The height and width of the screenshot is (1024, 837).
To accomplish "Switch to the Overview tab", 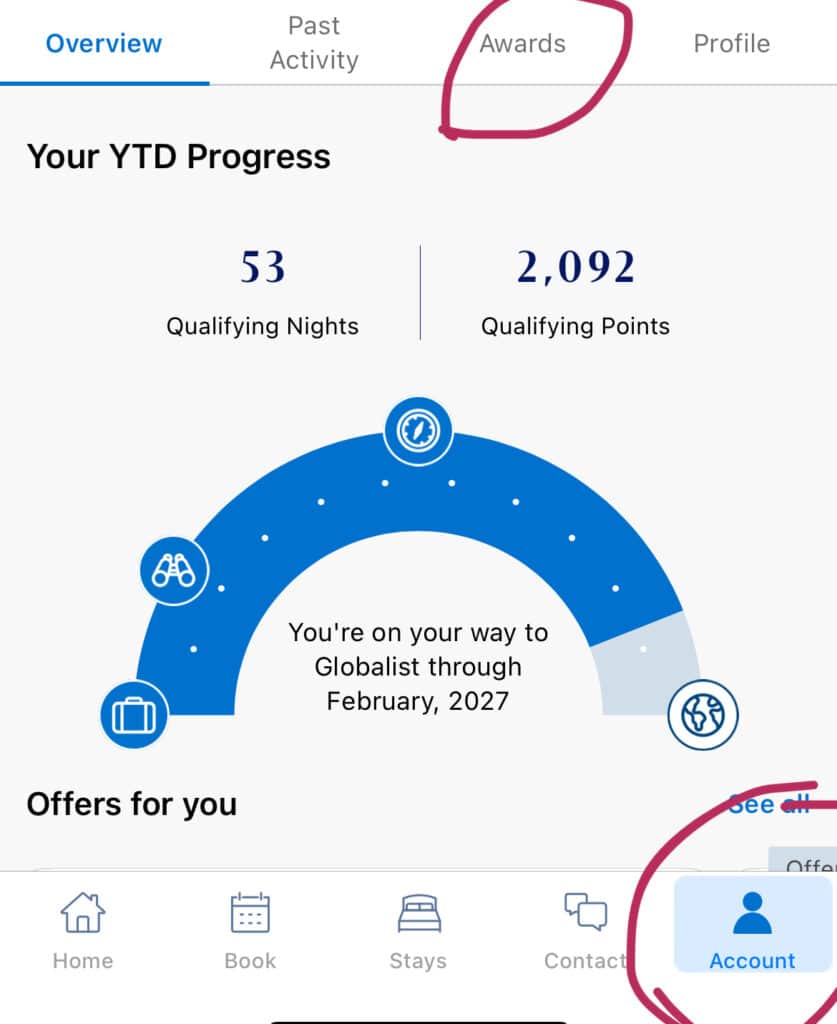I will (x=104, y=44).
